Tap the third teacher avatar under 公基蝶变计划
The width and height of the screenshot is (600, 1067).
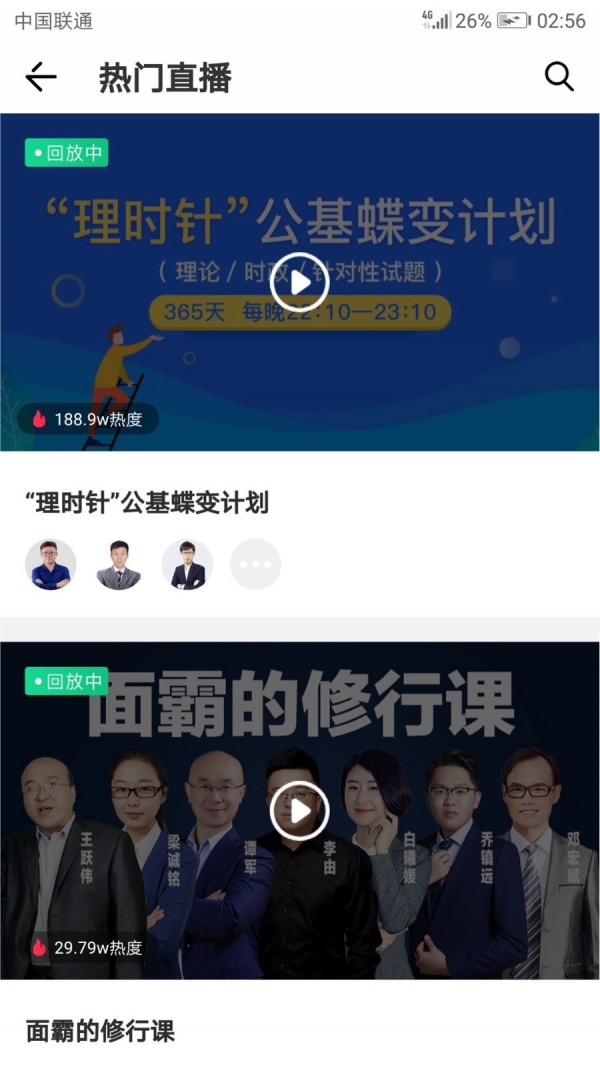coord(187,565)
